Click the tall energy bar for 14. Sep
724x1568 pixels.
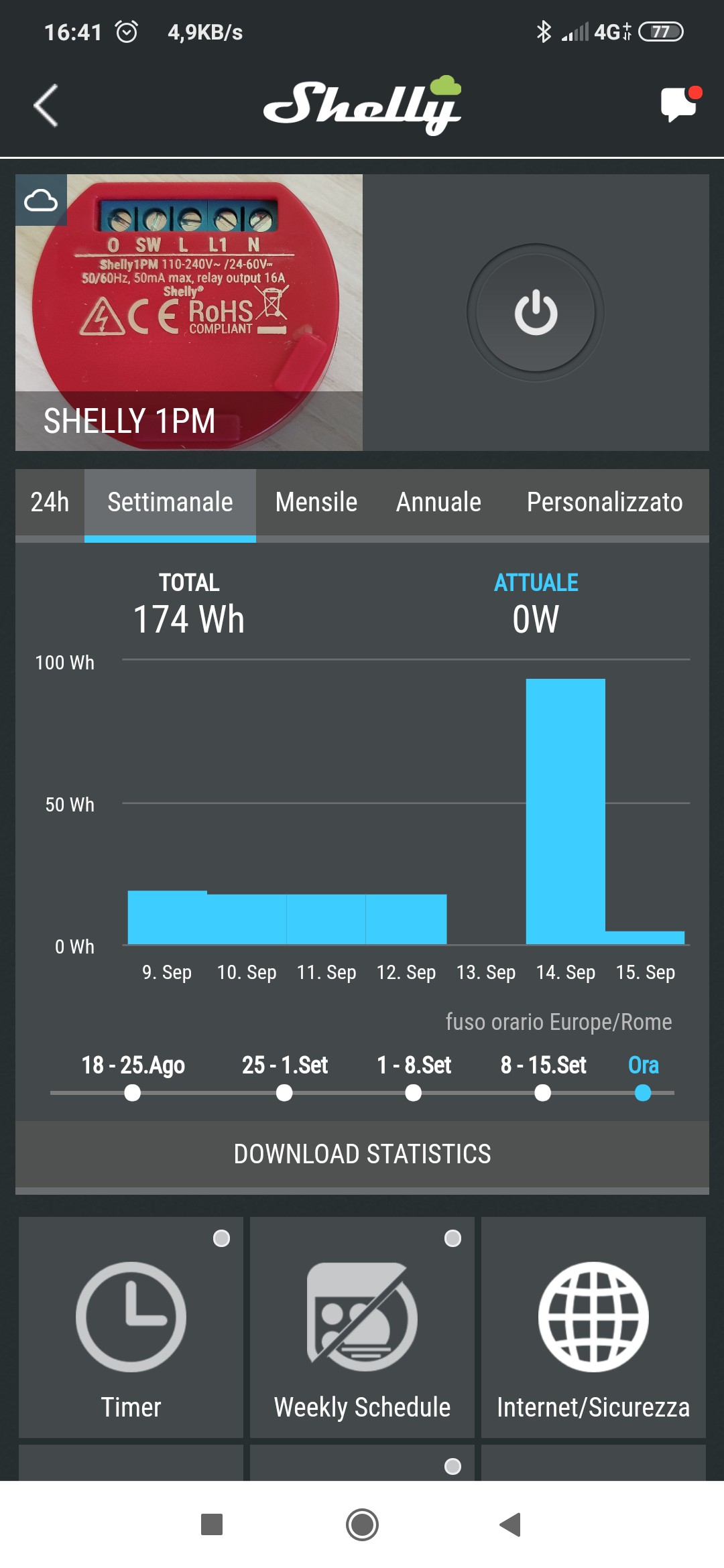(565, 804)
